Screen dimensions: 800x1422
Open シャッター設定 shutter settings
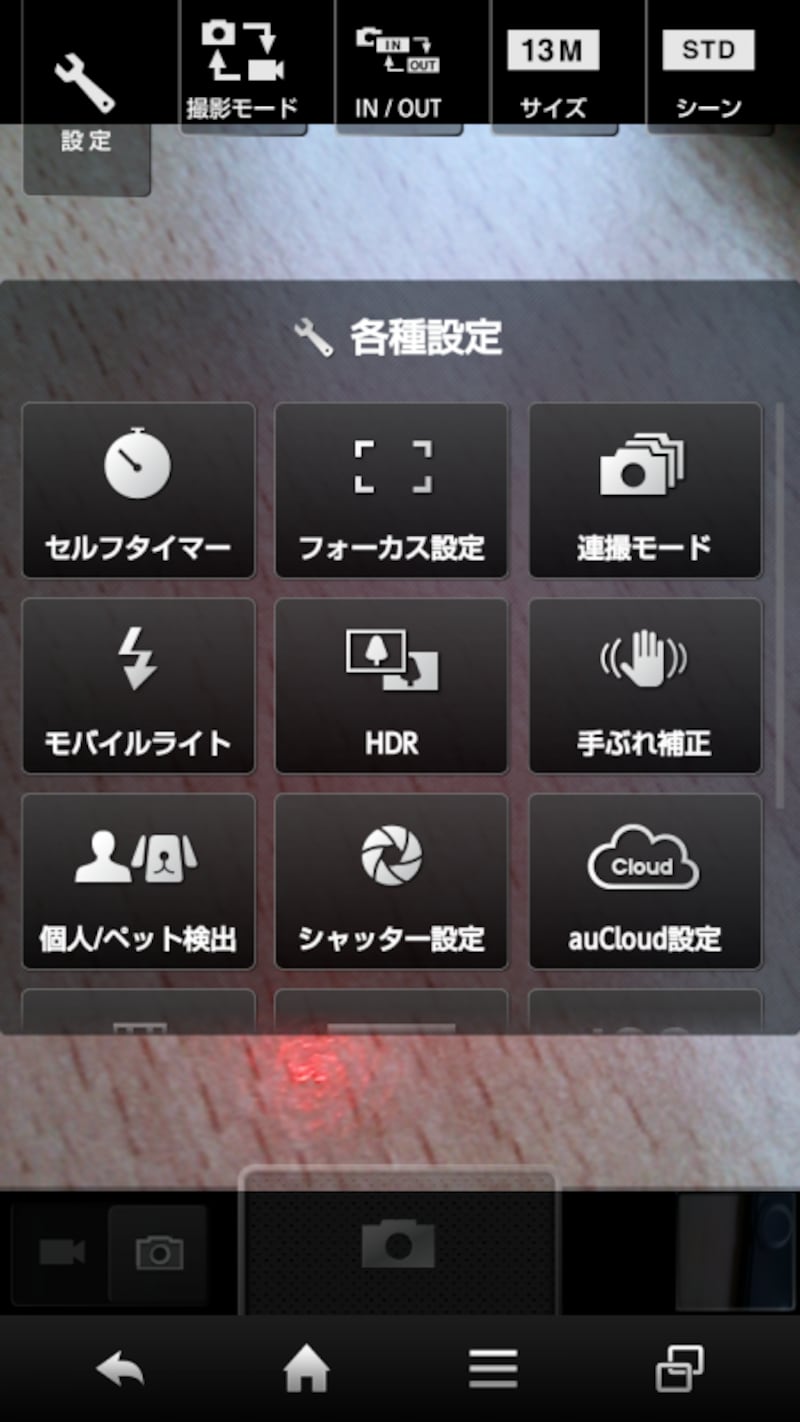(x=392, y=881)
